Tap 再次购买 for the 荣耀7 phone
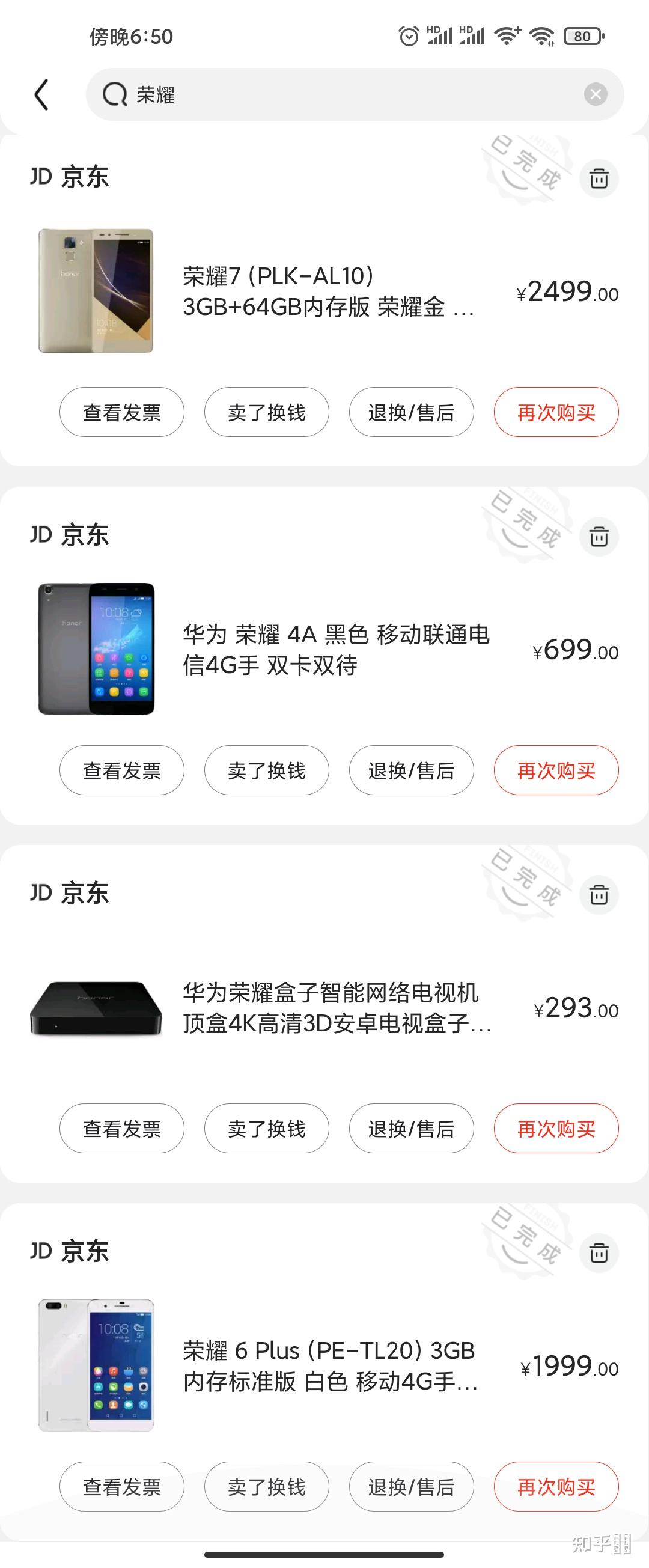Screen dimensions: 649x1568 556,412
